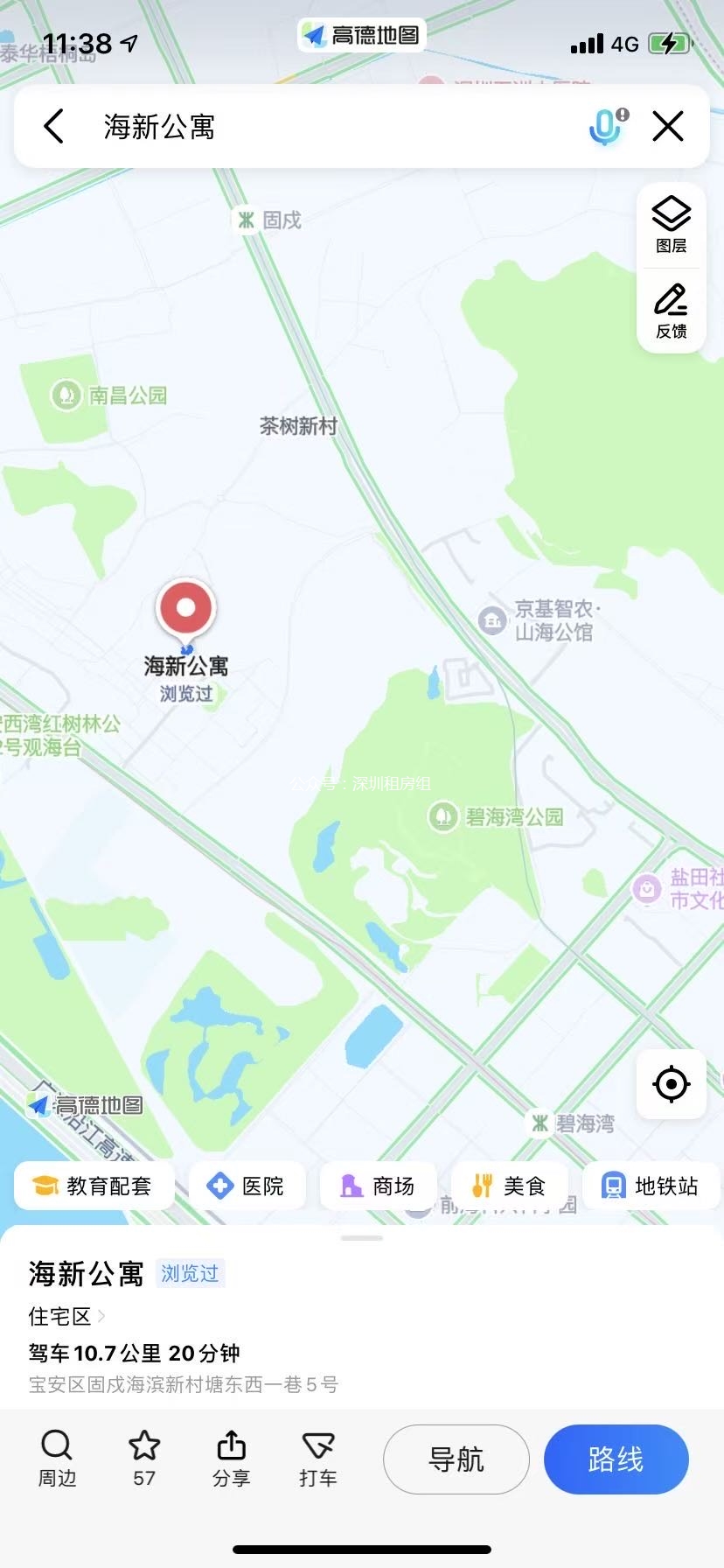The image size is (724, 1568).
Task: Select the 医院 chip
Action: [247, 1186]
